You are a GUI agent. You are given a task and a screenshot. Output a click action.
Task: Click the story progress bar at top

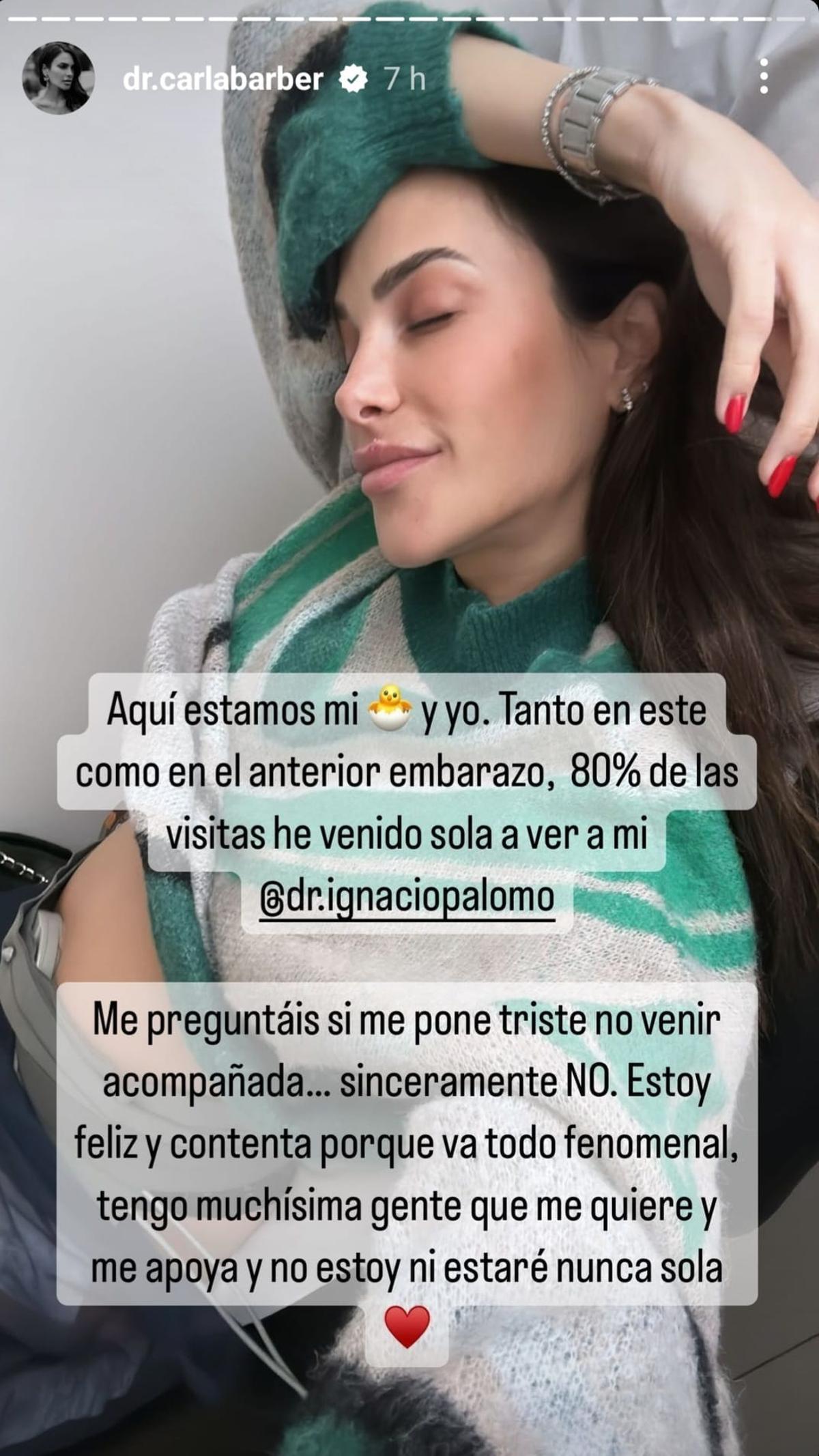[409, 19]
